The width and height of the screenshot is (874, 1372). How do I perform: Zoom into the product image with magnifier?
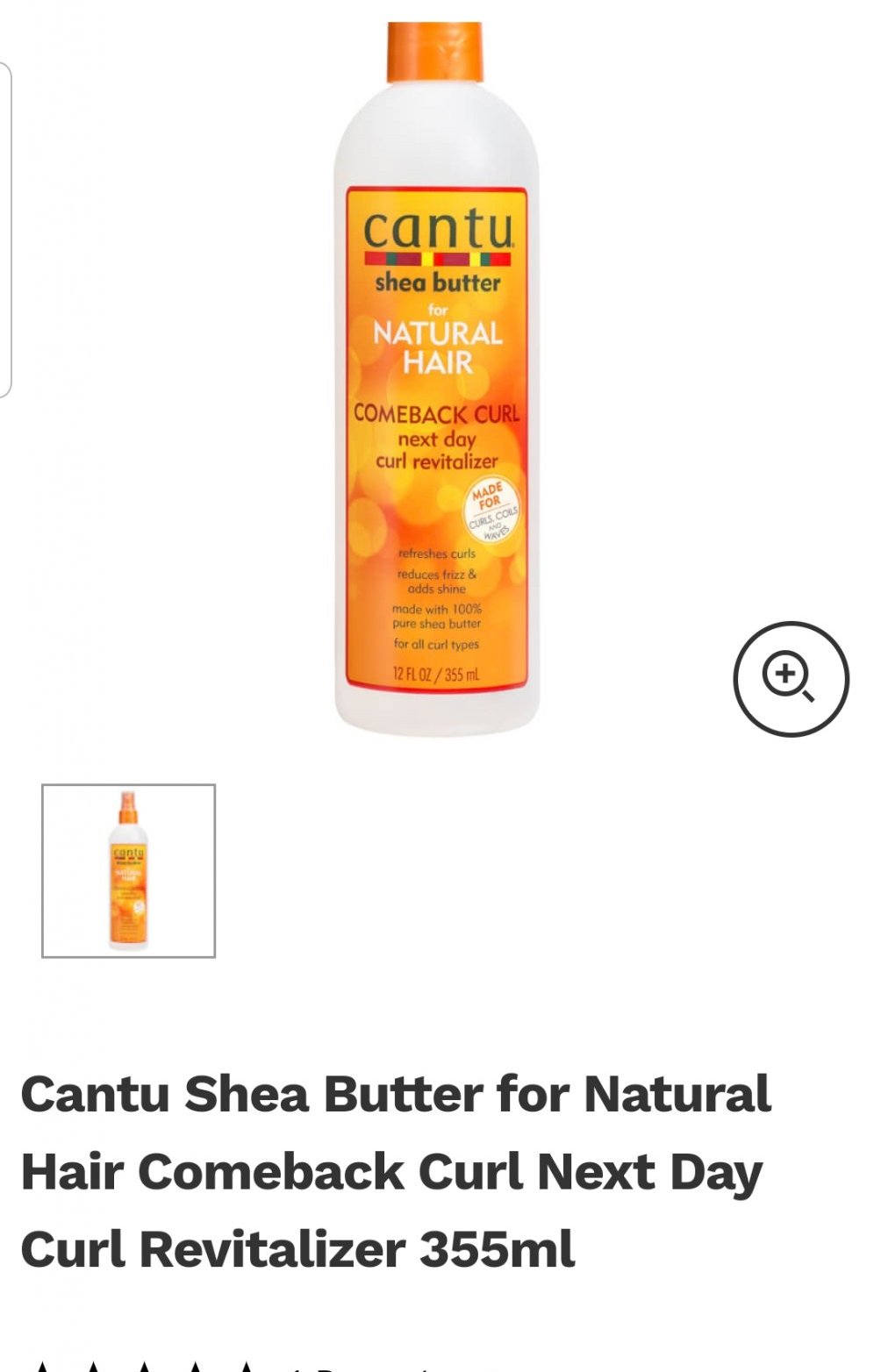pos(791,679)
